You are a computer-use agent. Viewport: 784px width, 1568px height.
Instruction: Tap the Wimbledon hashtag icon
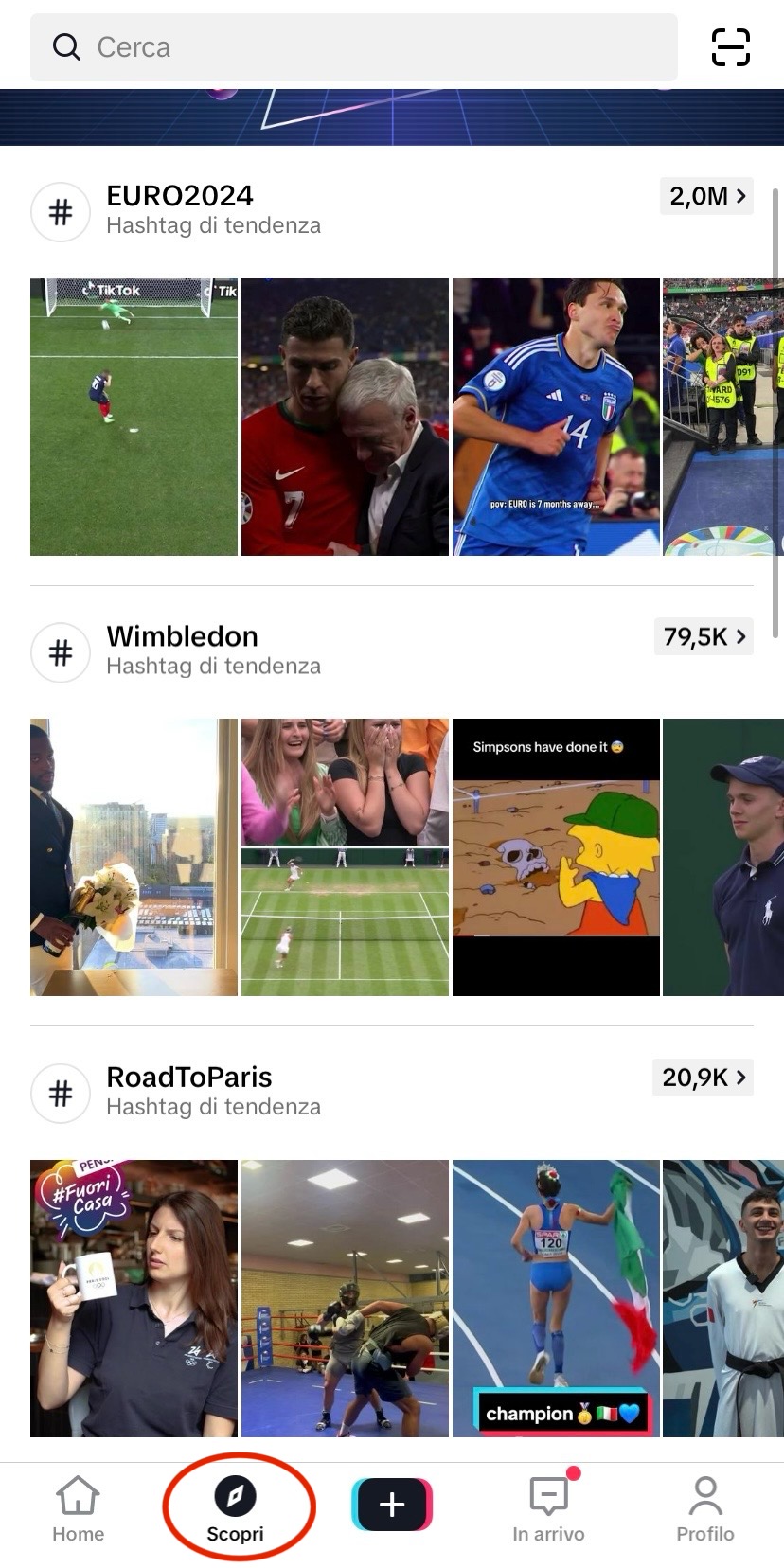[60, 652]
